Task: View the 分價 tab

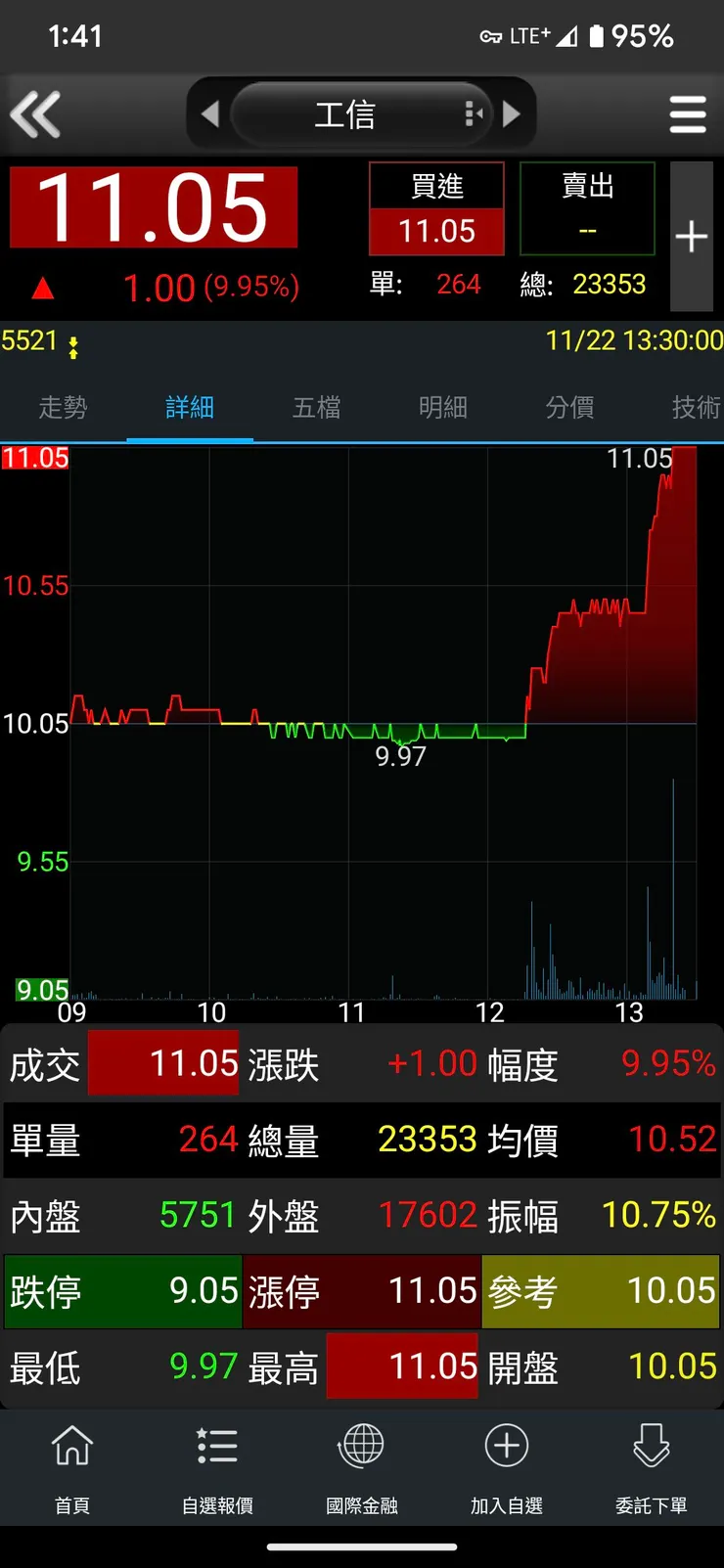Action: tap(569, 407)
